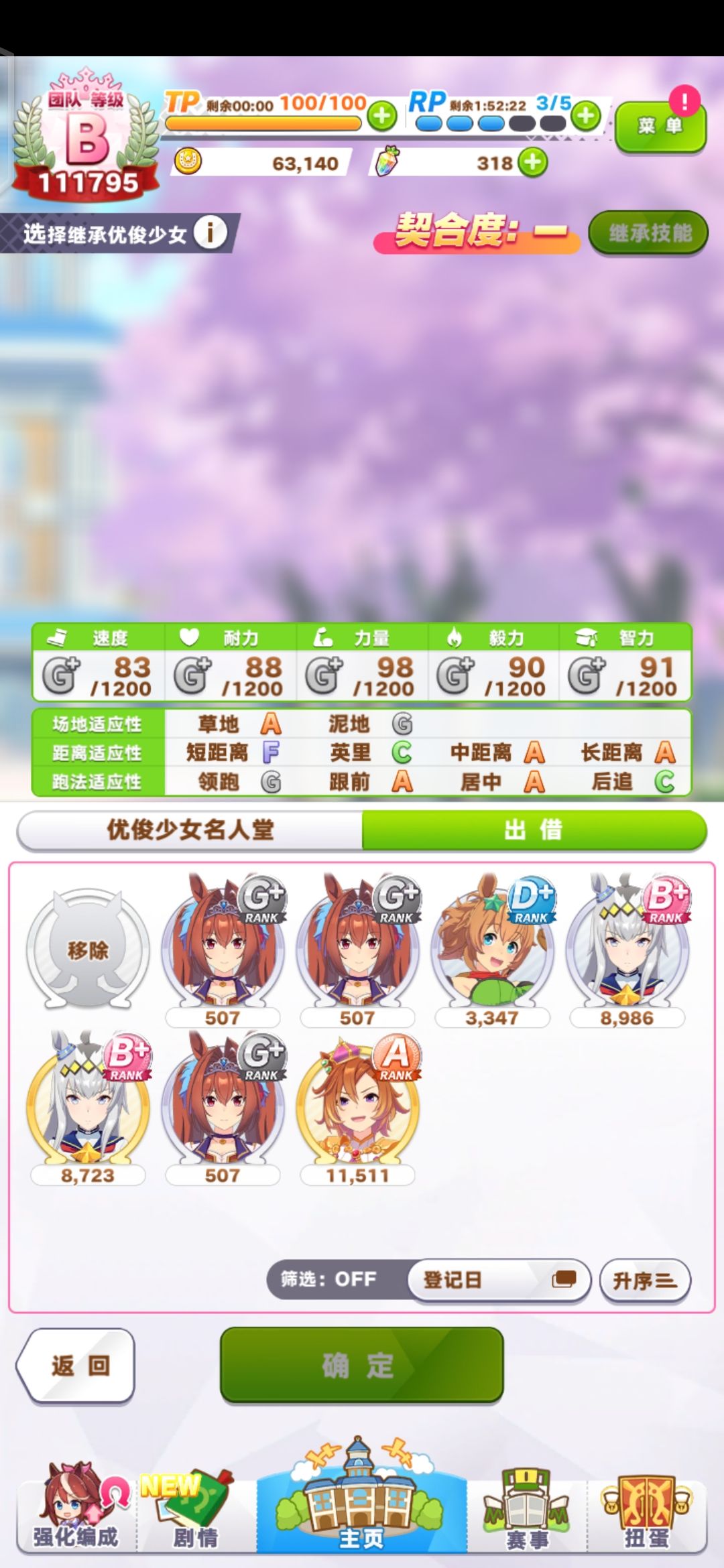Tap the 移除 remove slot
Screen dimensions: 724x1568
(88, 949)
